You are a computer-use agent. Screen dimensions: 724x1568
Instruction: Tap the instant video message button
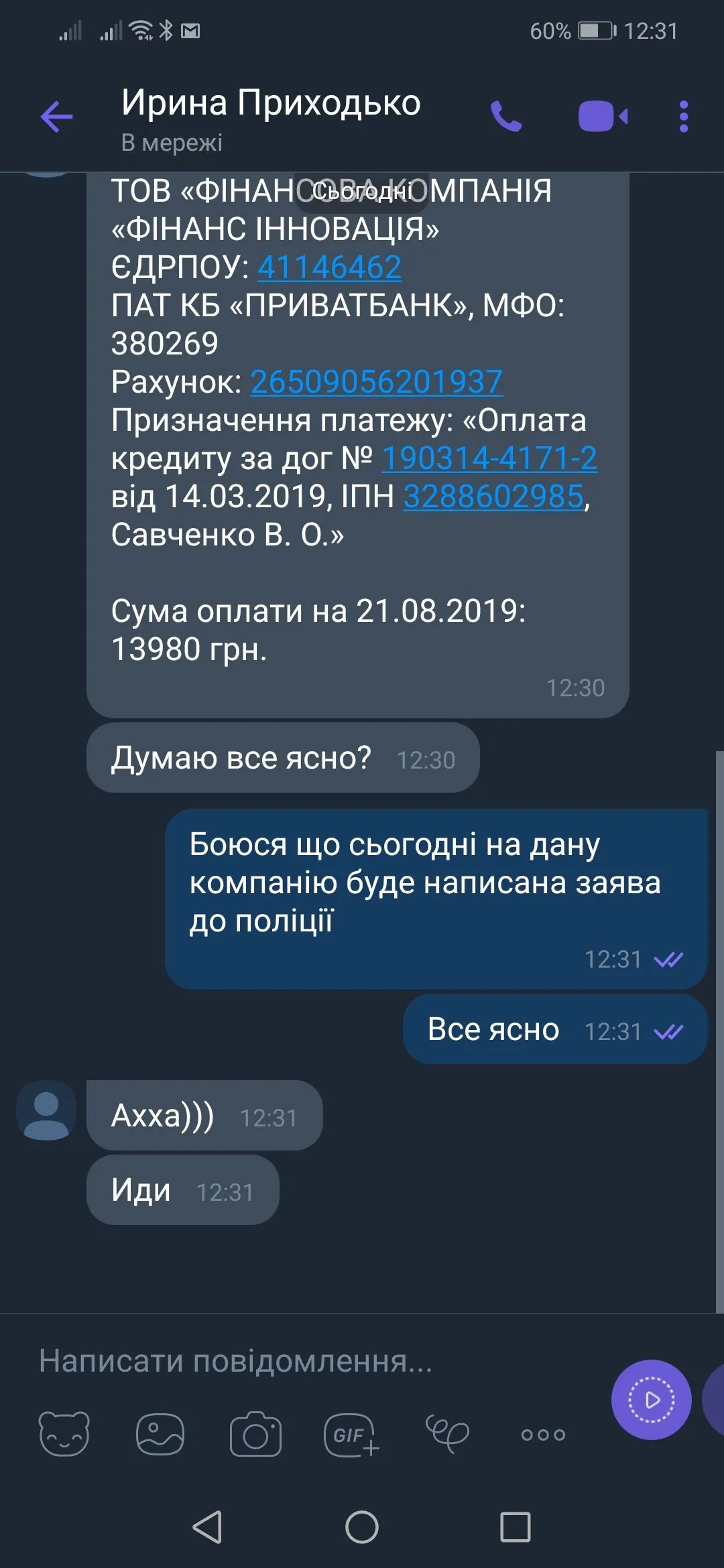(x=651, y=1400)
